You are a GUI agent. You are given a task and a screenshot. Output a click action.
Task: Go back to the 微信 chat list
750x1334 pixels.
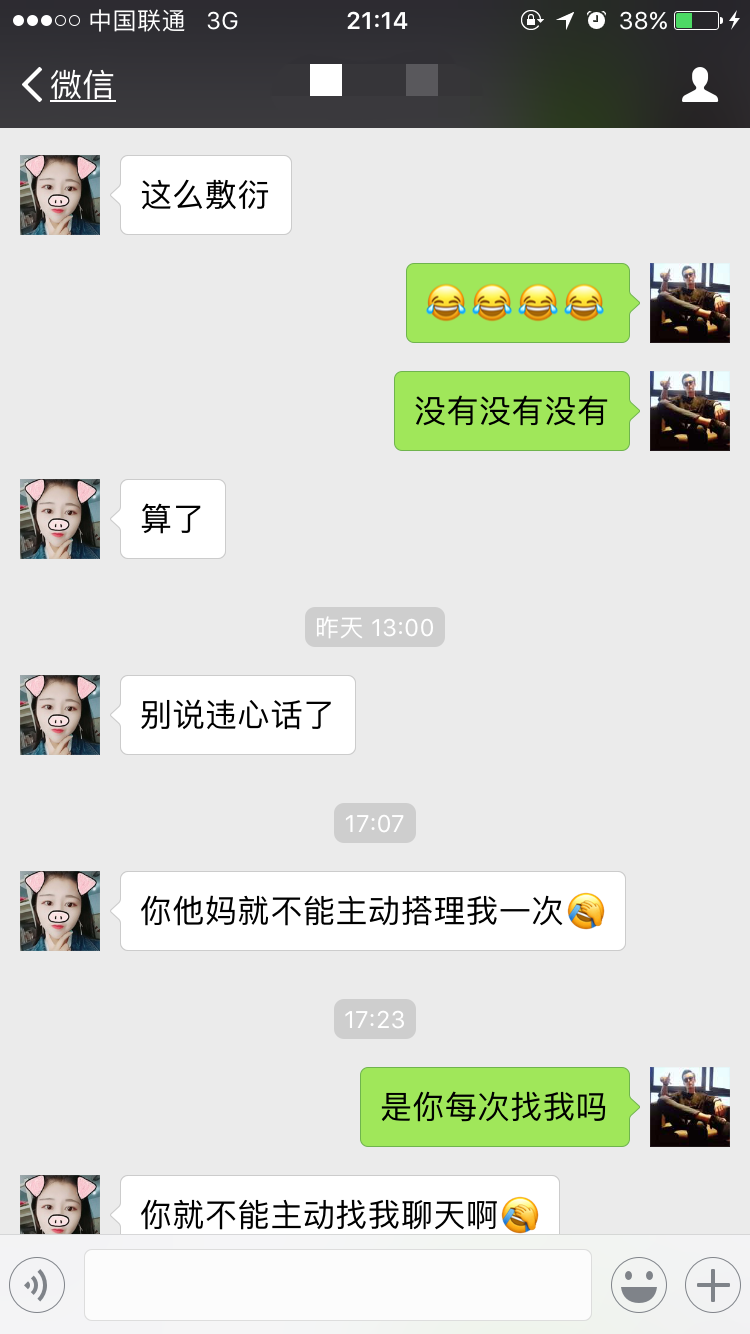pos(68,86)
